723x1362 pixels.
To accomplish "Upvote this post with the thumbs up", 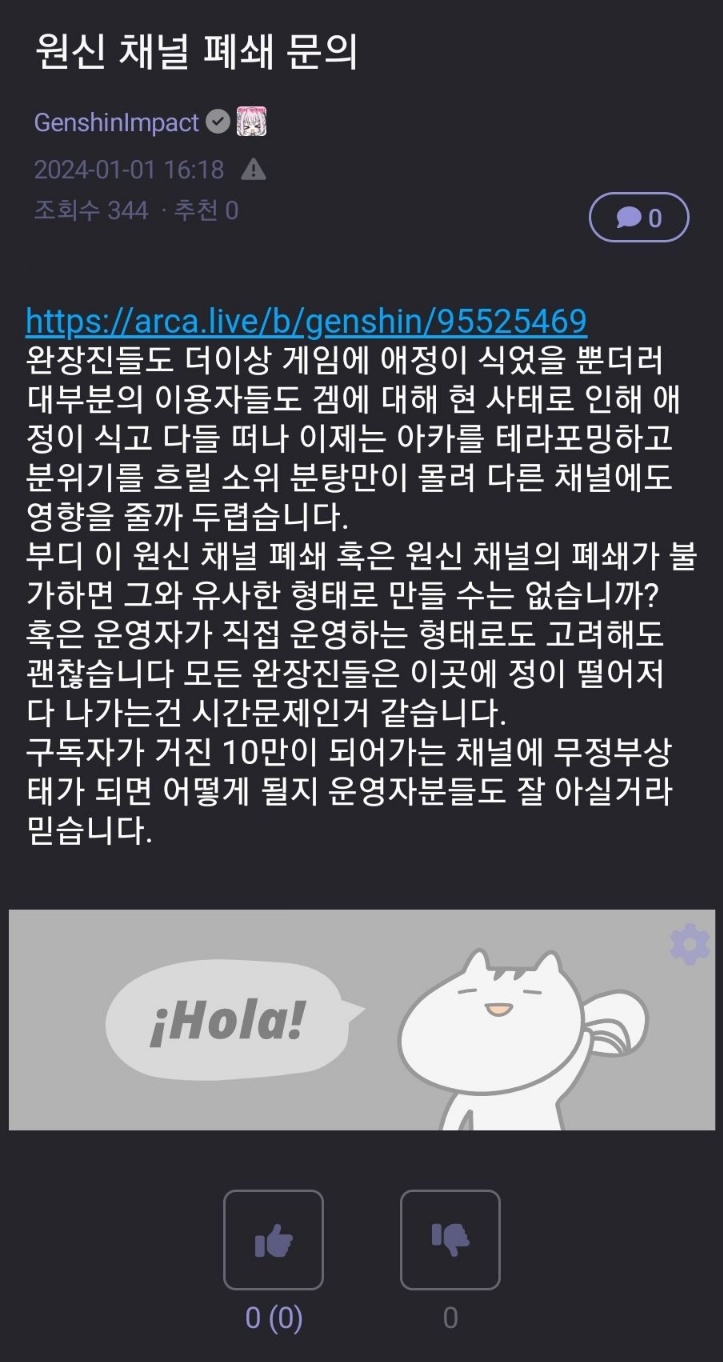I will (273, 1240).
